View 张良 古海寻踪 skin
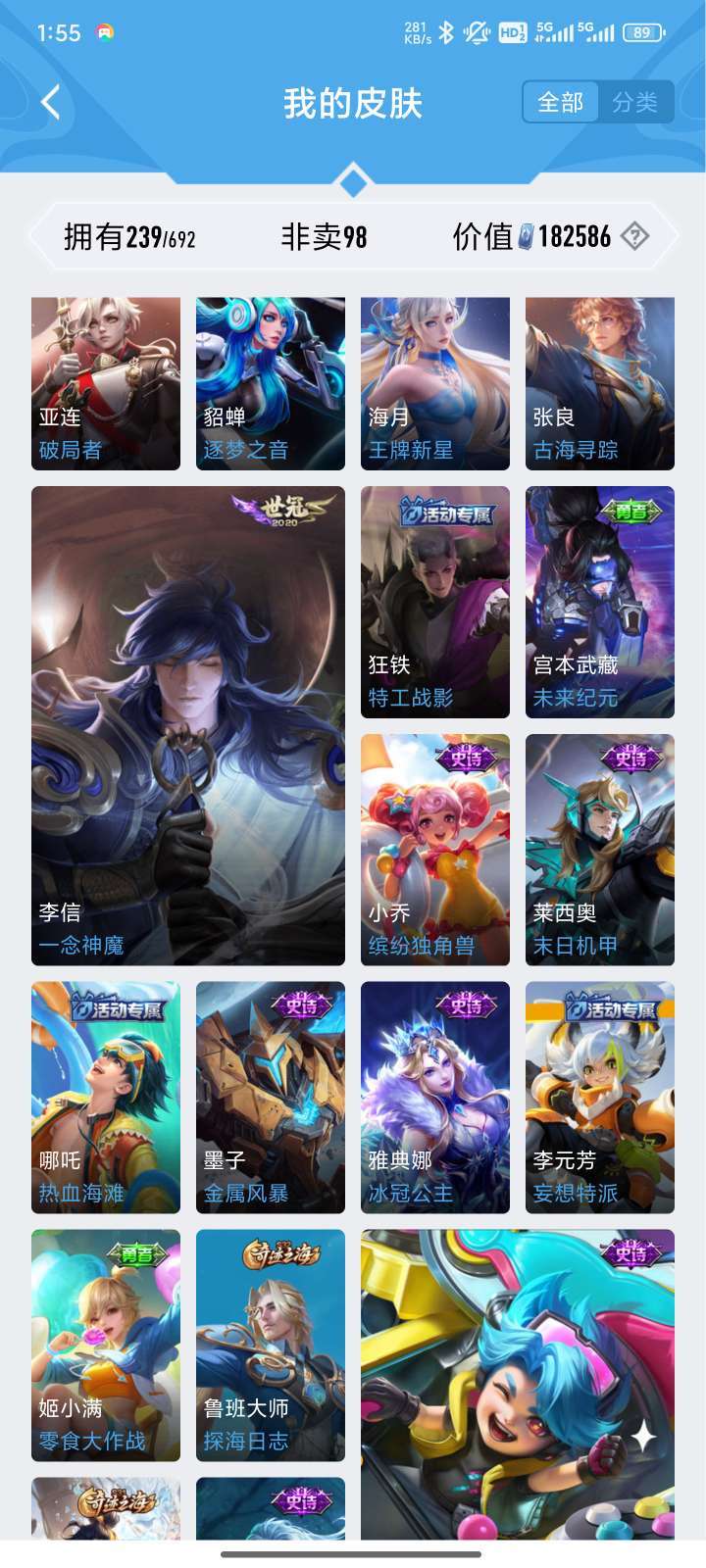Screen dimensions: 706x1568 [x=600, y=384]
